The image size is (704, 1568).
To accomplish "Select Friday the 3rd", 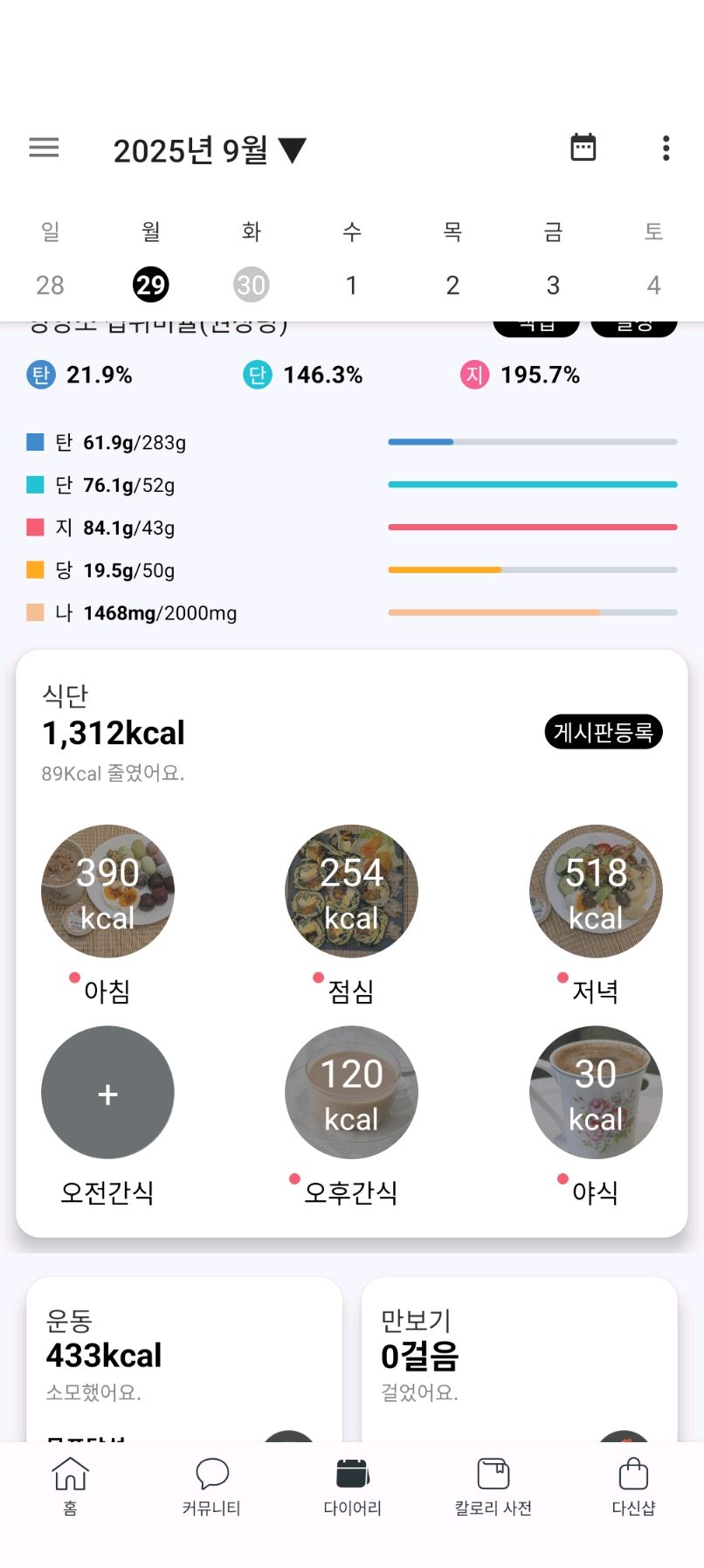I will pyautogui.click(x=553, y=285).
